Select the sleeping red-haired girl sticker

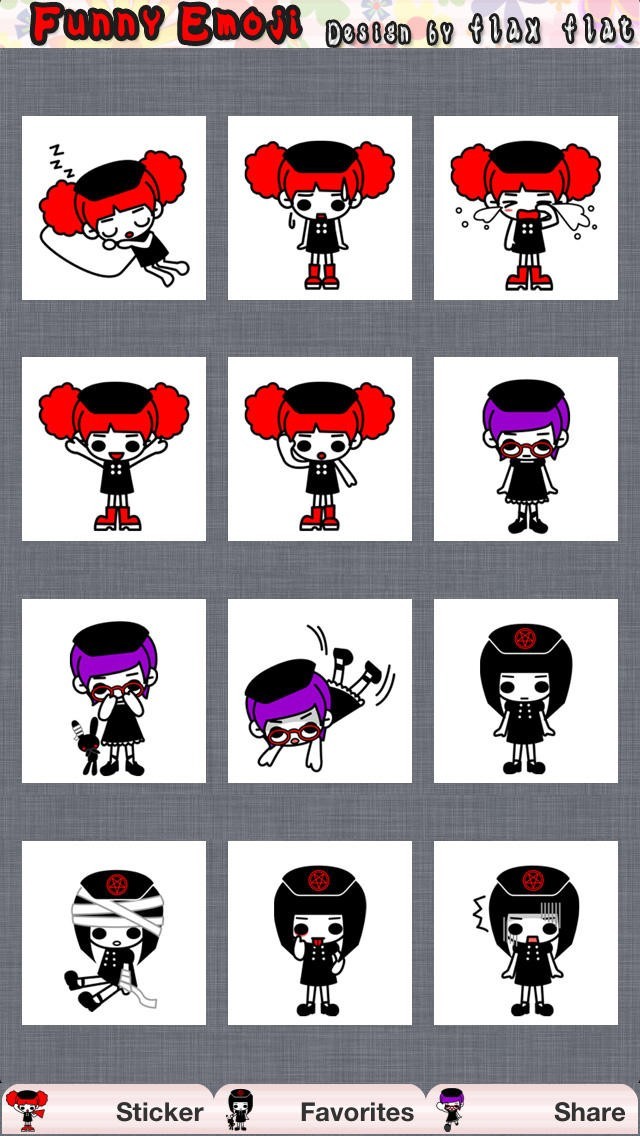(x=114, y=208)
